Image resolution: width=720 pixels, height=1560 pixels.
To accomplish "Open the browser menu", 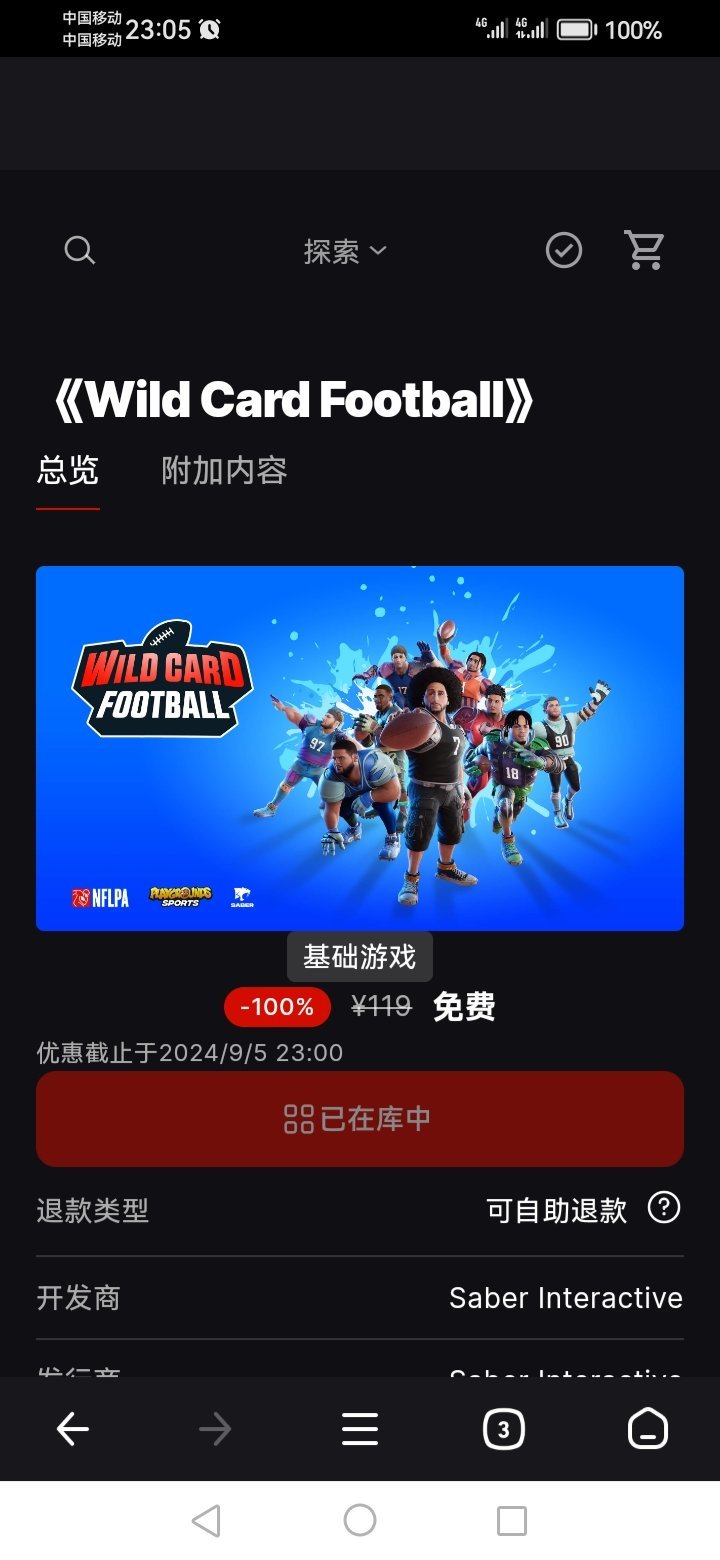I will point(360,1430).
